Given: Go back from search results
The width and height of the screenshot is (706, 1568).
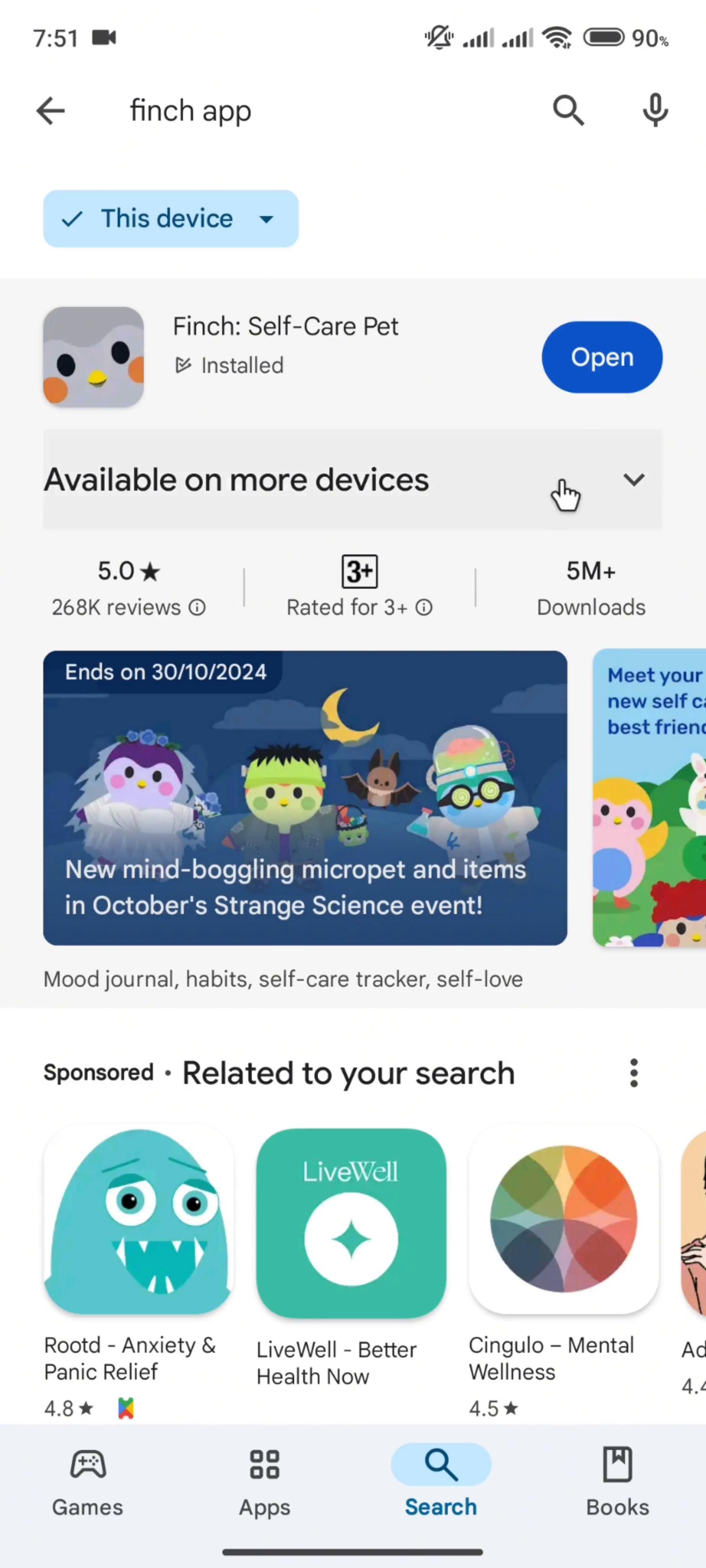Looking at the screenshot, I should [x=51, y=111].
